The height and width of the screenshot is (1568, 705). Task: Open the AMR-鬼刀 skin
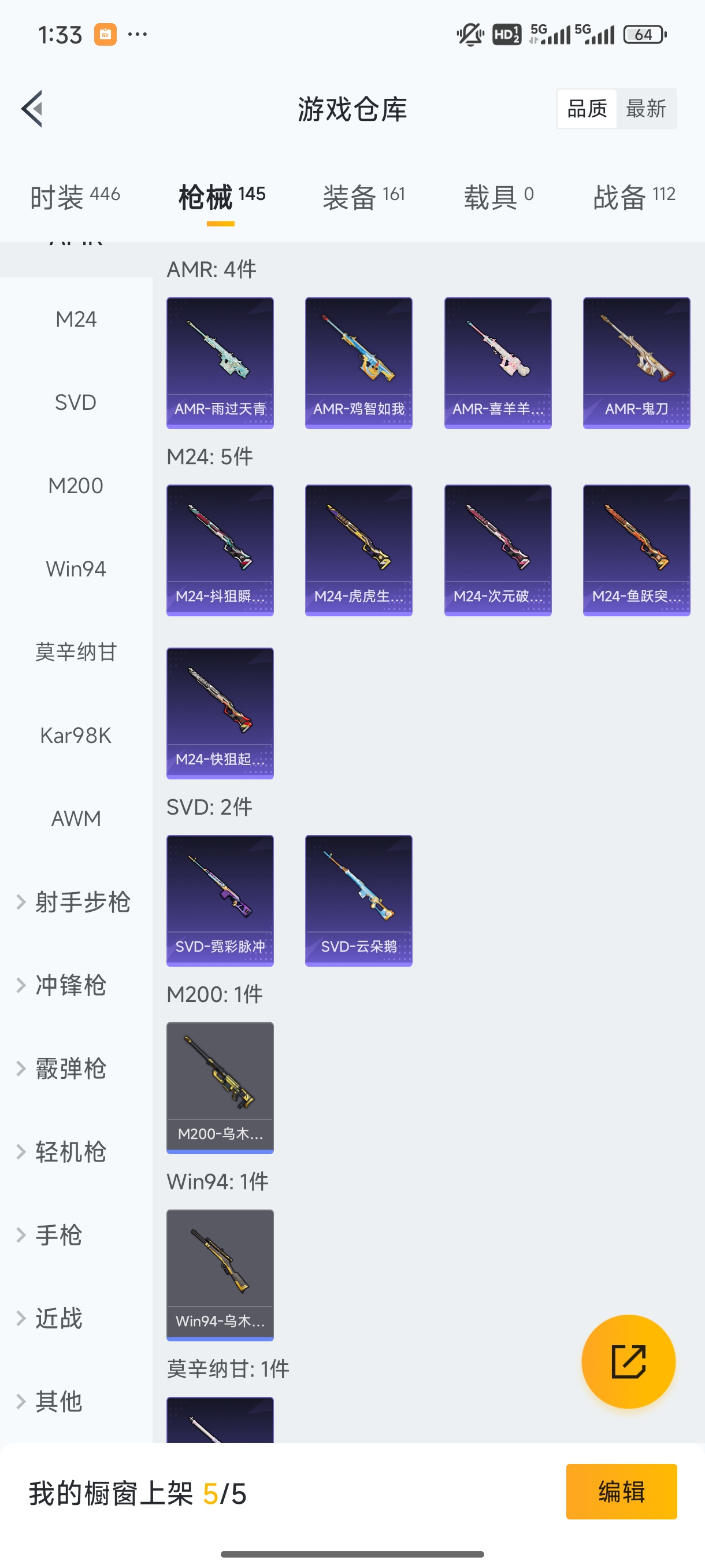click(x=636, y=363)
